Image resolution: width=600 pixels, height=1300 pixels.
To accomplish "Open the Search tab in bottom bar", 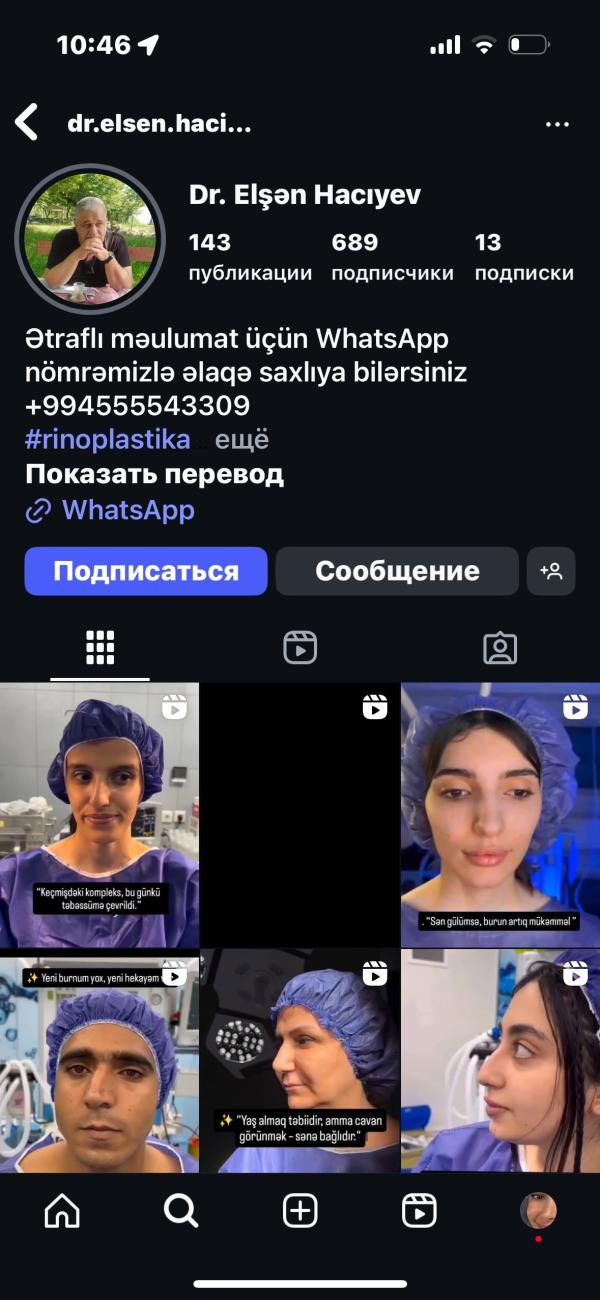I will [181, 1211].
